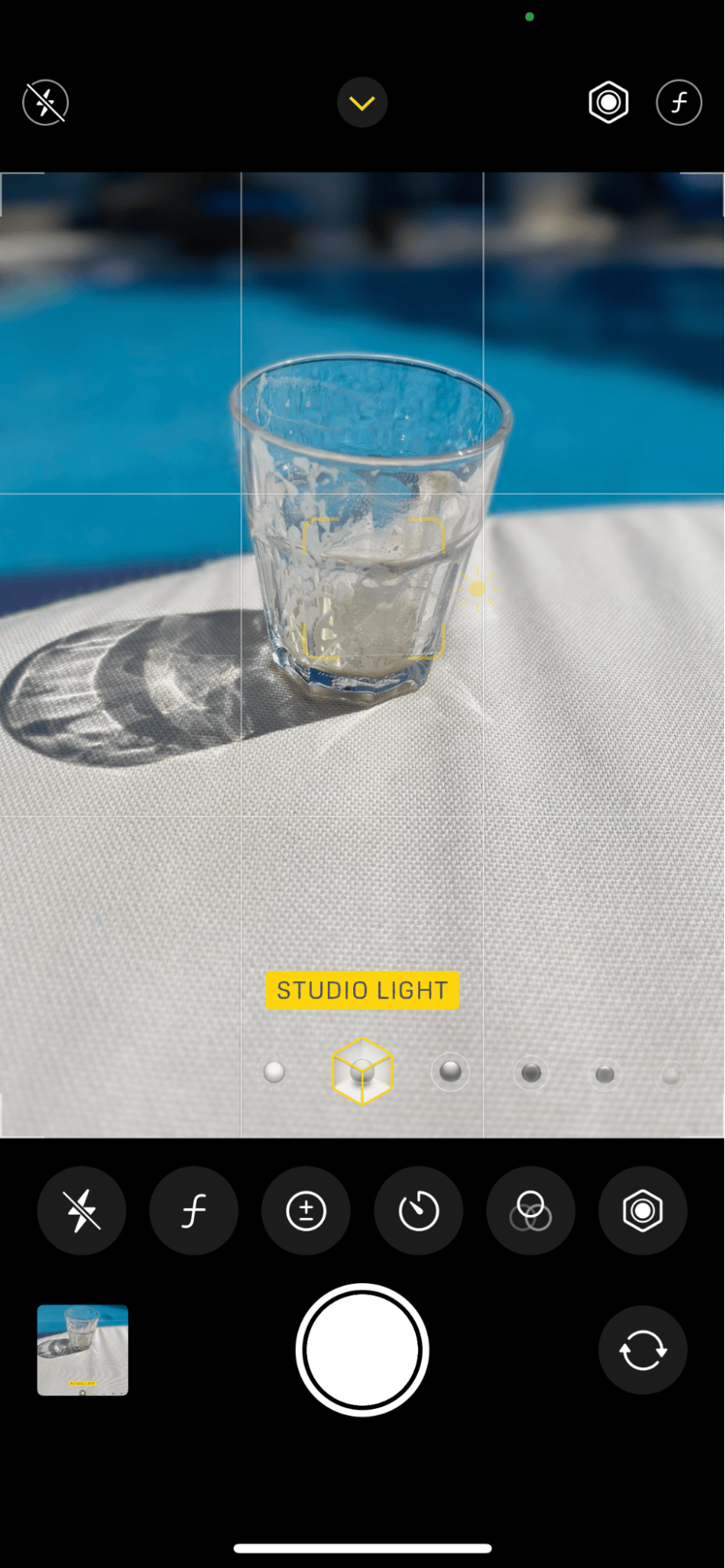Select the Contour Light effect after Studio Light
This screenshot has height=1568, width=725.
450,1071
